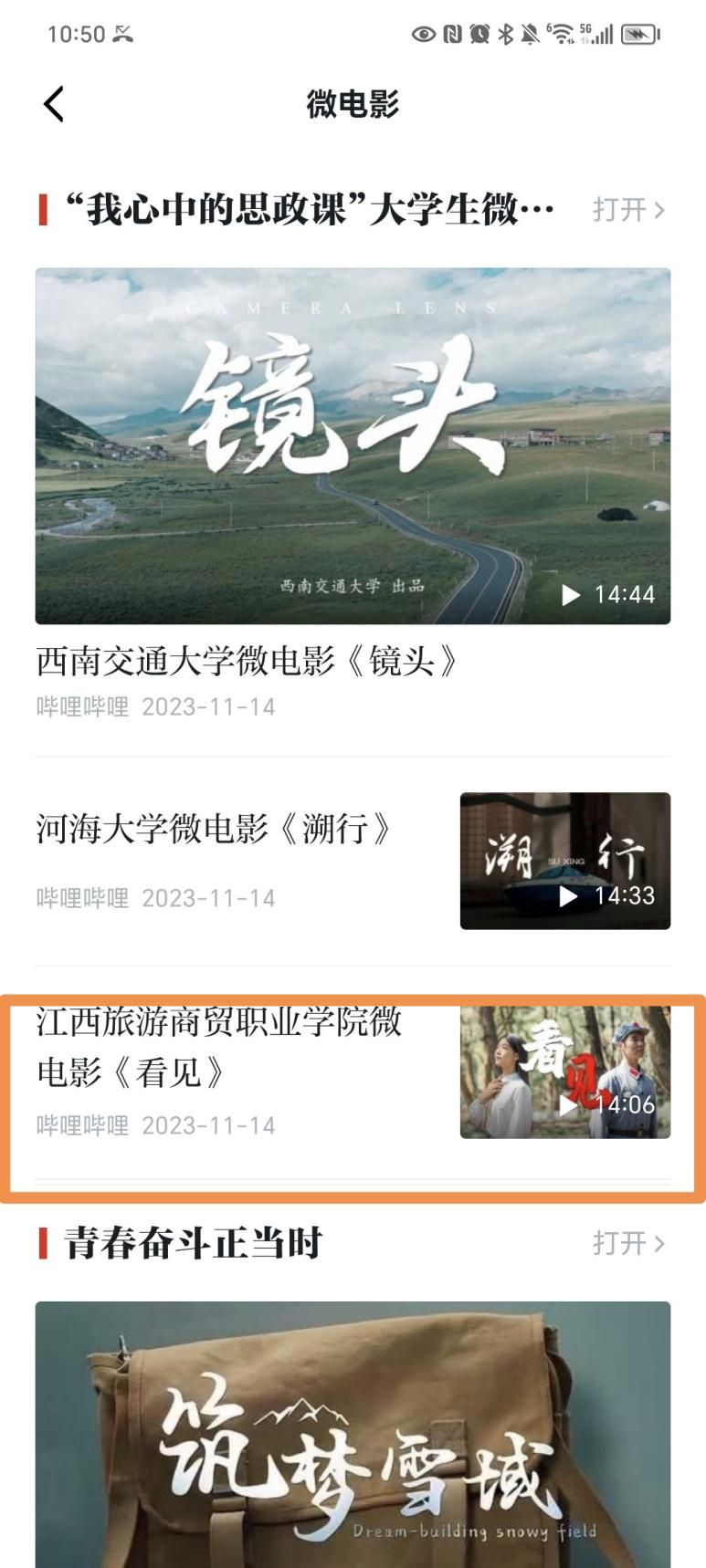Select the 河海大学微电影《溯行》 entry
The width and height of the screenshot is (706, 1568).
(208, 826)
